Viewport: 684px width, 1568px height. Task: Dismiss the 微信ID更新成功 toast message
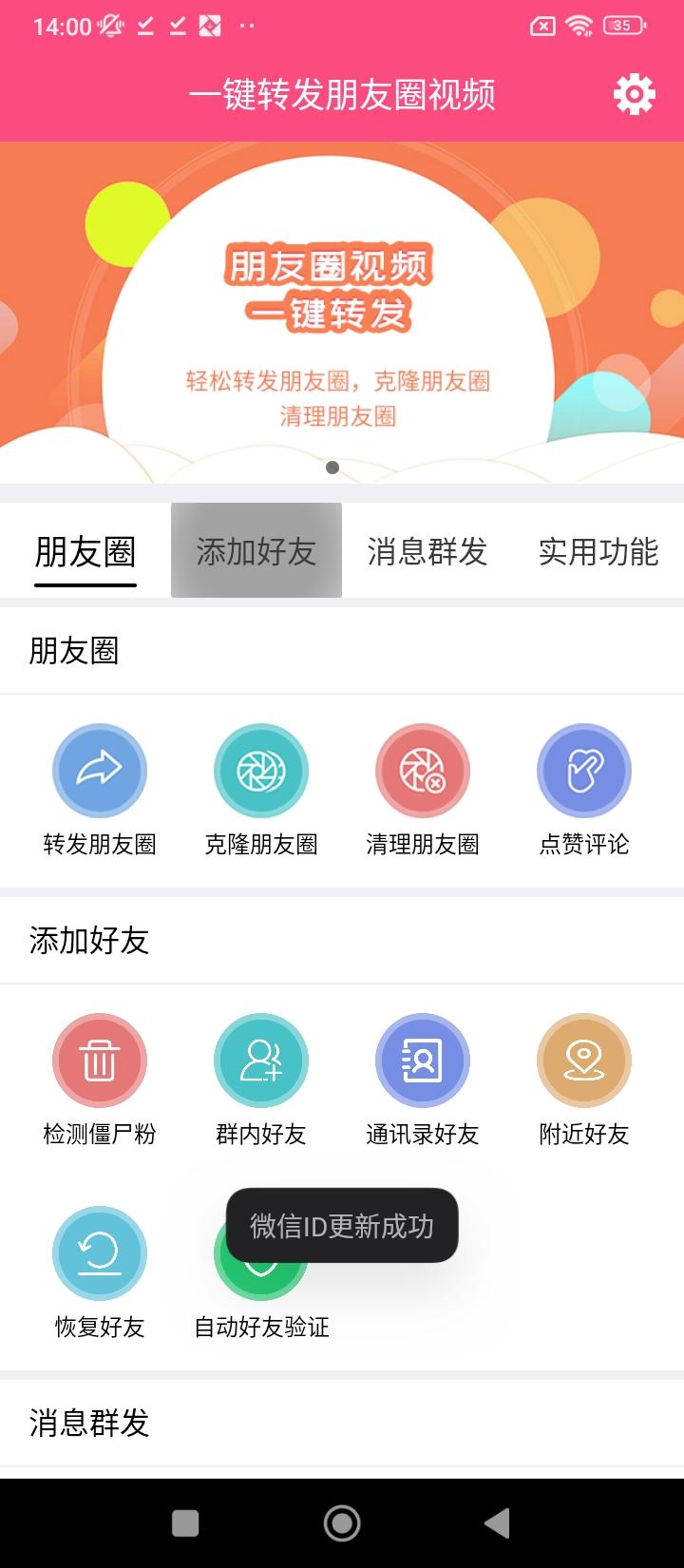341,1227
